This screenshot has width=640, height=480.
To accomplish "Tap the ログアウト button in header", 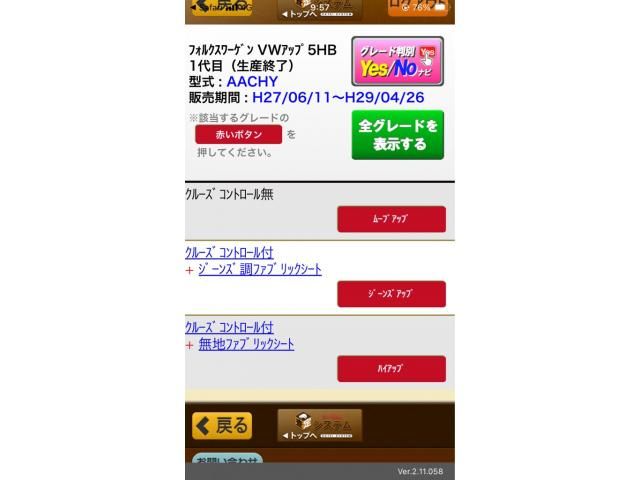I will tap(420, 10).
